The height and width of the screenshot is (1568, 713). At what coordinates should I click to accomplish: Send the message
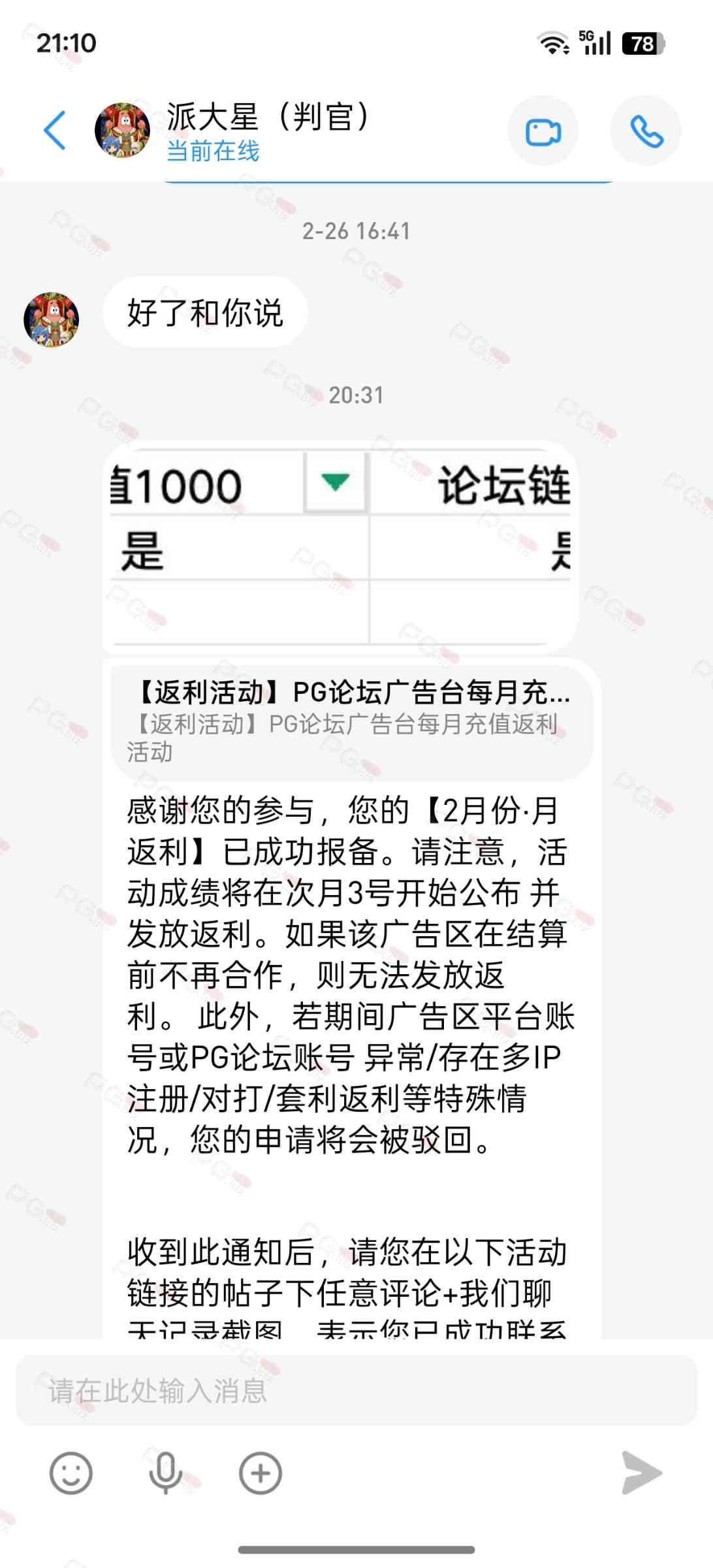[641, 1473]
